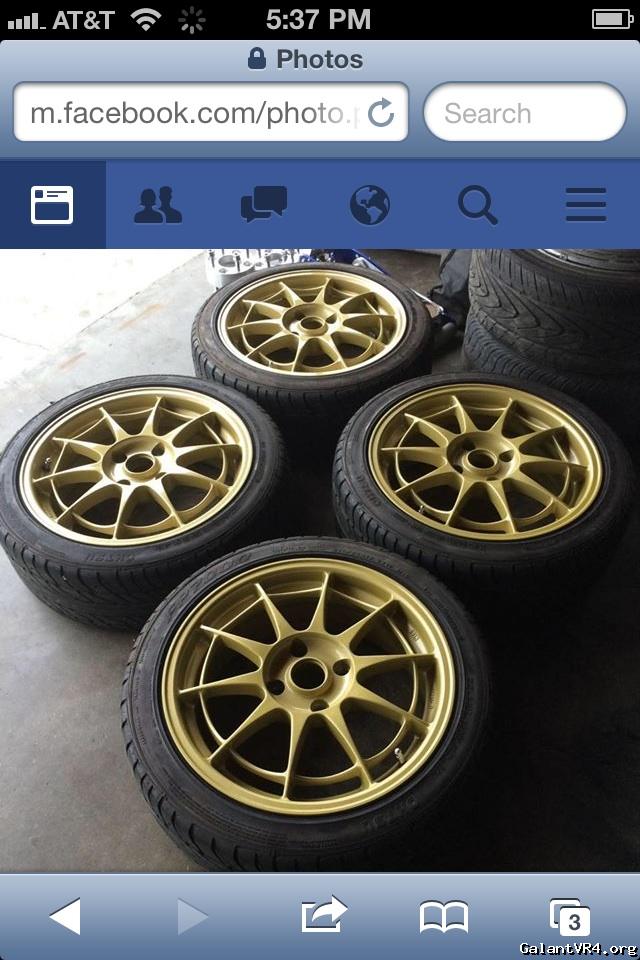Reload the page from the address bar
The image size is (640, 960).
tap(381, 113)
